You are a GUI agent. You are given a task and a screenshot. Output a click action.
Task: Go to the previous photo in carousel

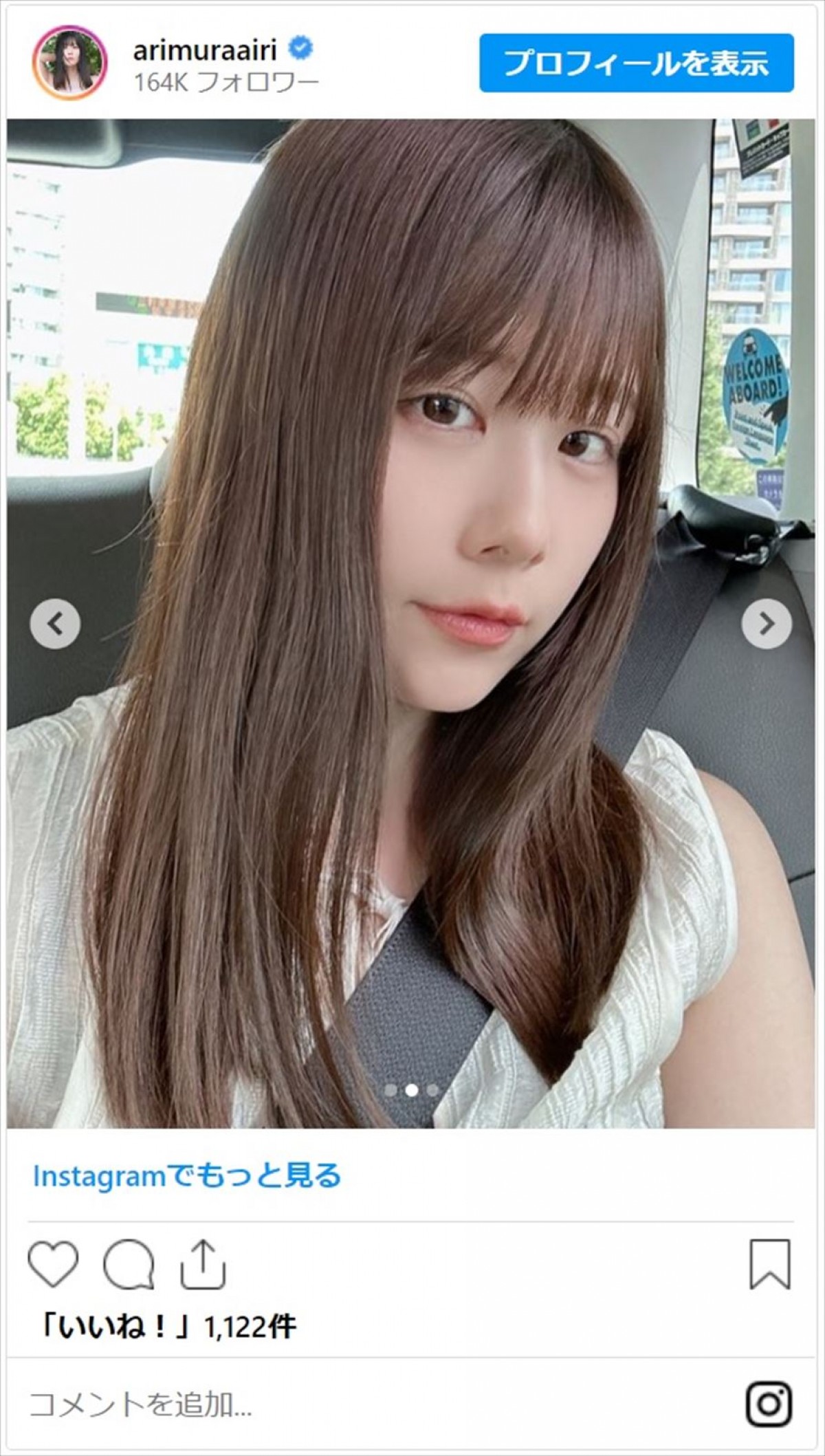(x=55, y=624)
